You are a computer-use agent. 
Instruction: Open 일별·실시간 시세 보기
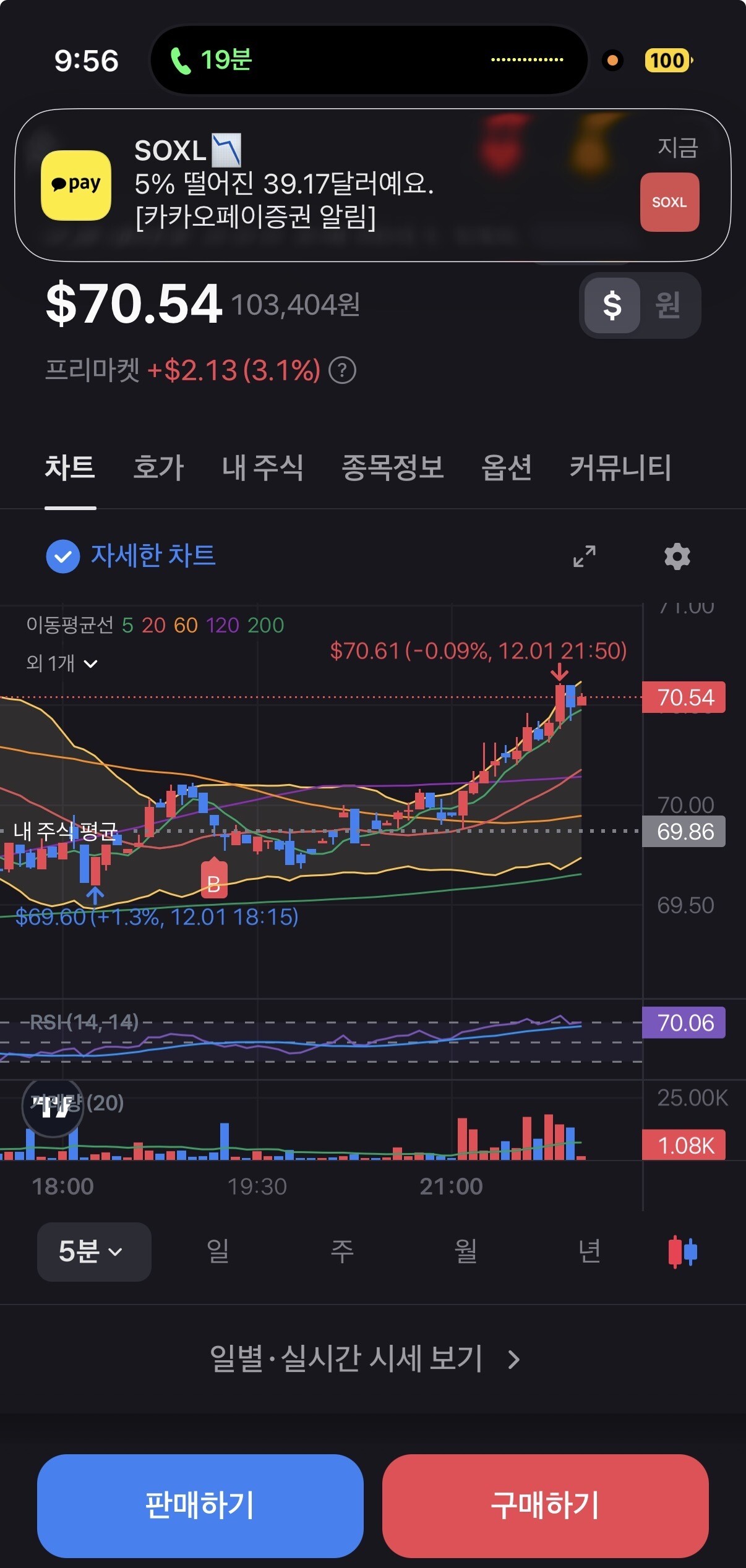point(365,1359)
